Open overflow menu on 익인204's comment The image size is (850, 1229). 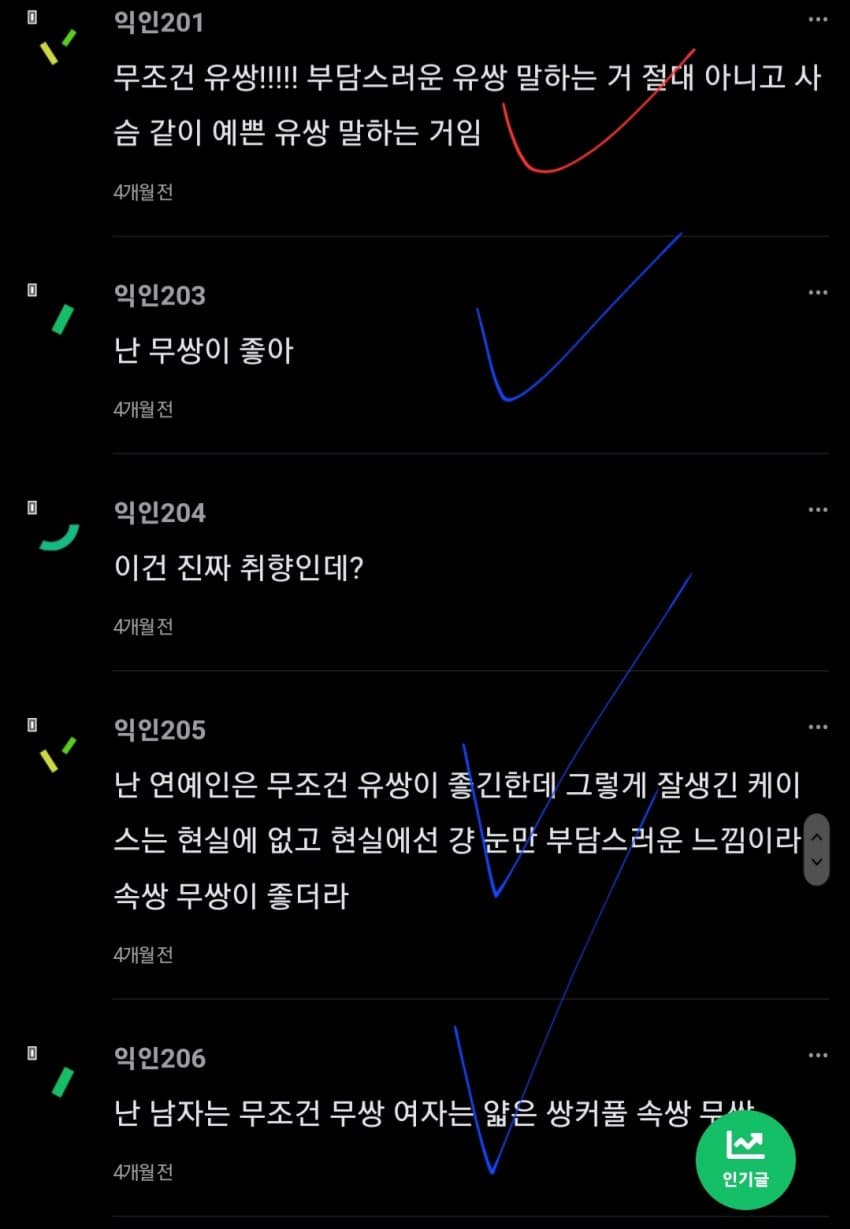pos(818,510)
